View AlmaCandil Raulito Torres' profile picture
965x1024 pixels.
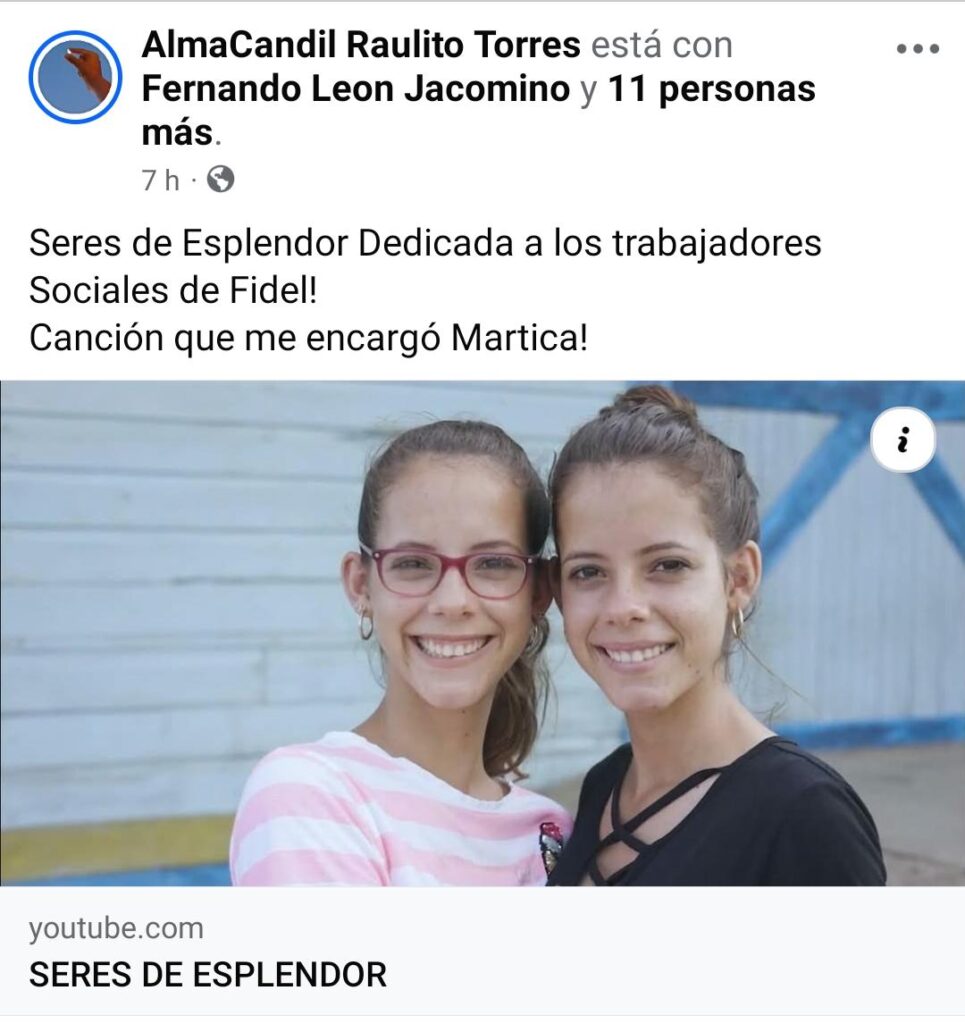75,77
